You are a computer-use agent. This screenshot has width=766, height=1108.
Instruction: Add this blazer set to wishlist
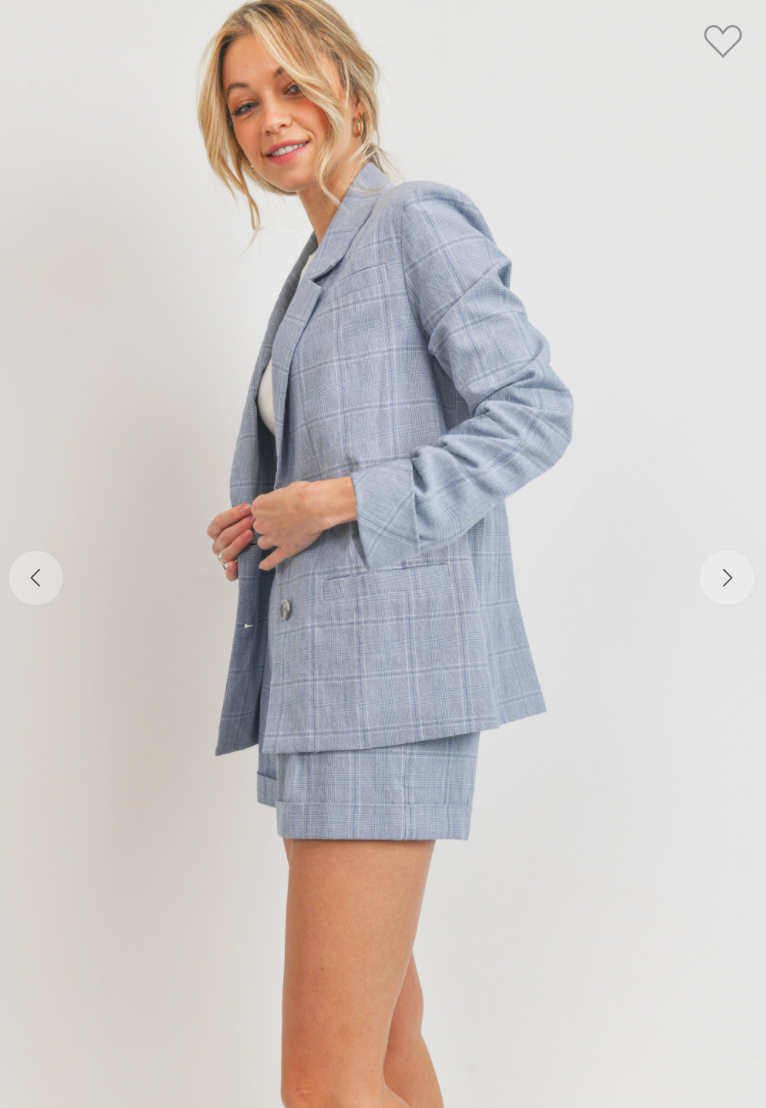point(722,41)
